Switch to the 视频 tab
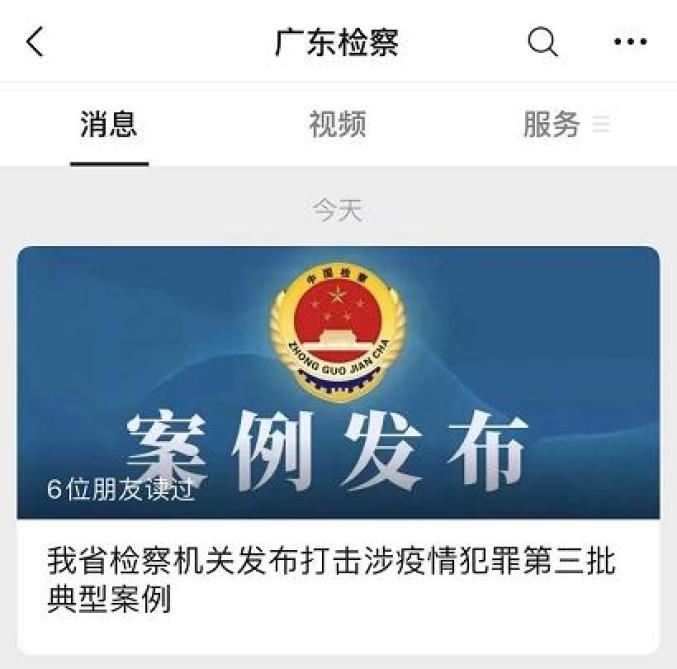Viewport: 677px width, 669px height. [337, 125]
